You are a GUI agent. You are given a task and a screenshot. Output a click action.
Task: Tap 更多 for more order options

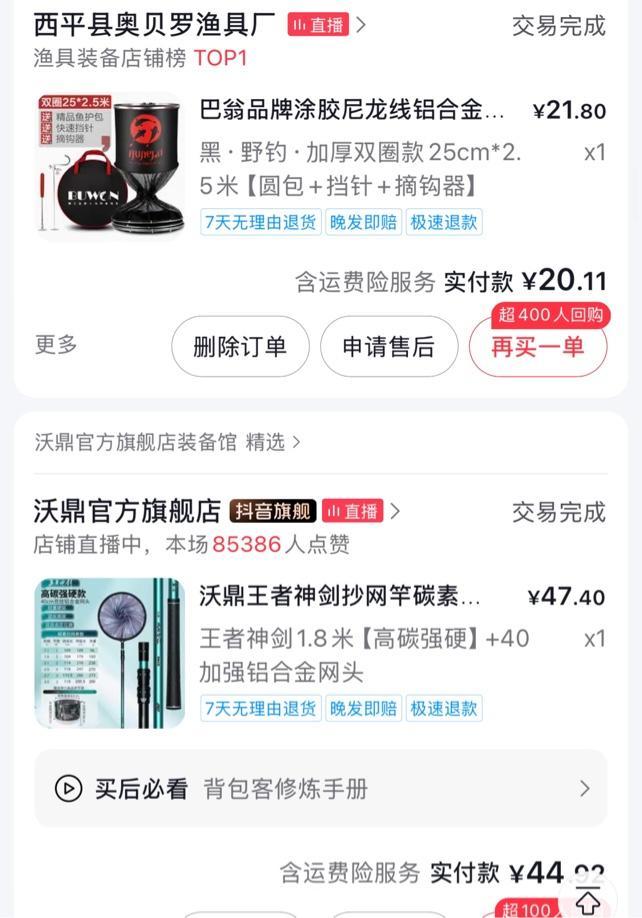click(x=56, y=345)
